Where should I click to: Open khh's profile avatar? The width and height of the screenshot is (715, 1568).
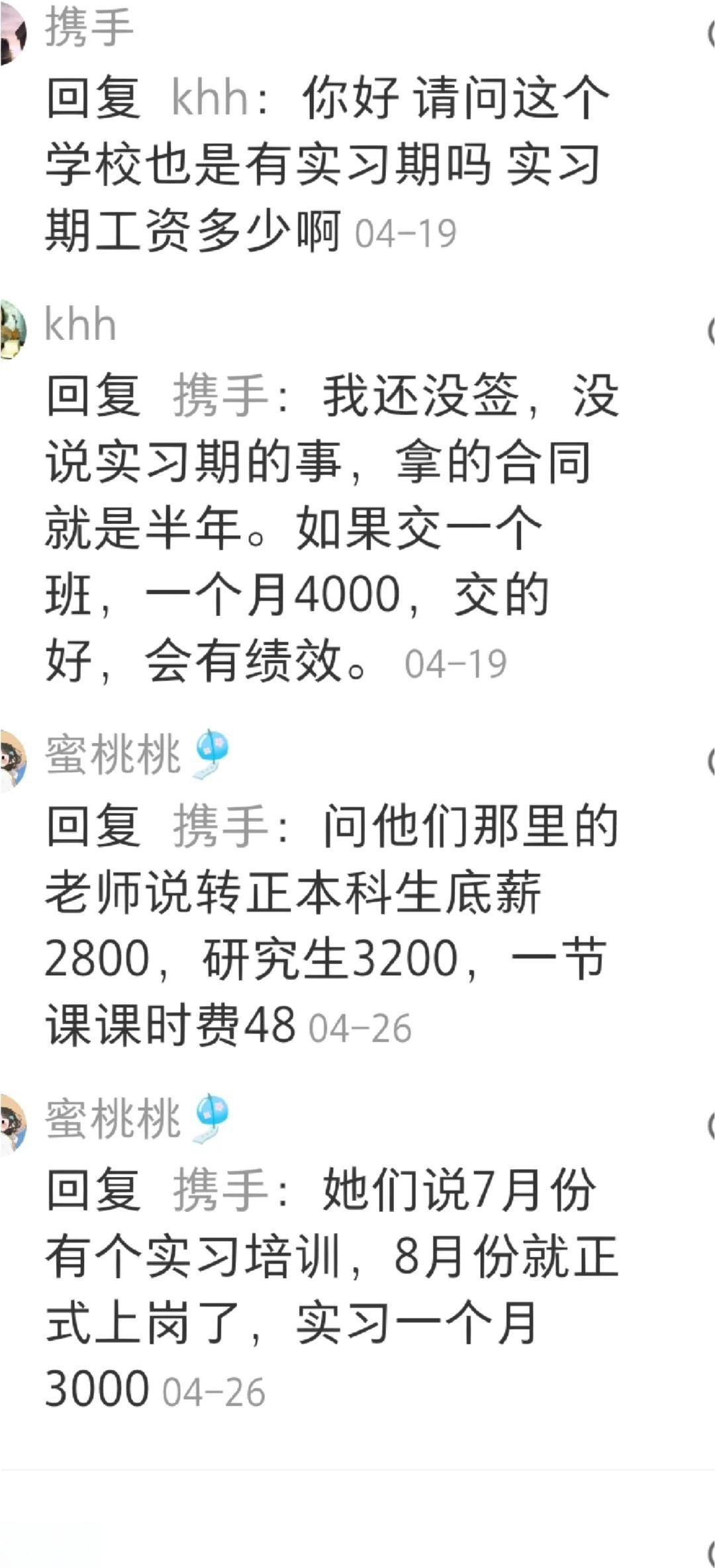pyautogui.click(x=13, y=329)
